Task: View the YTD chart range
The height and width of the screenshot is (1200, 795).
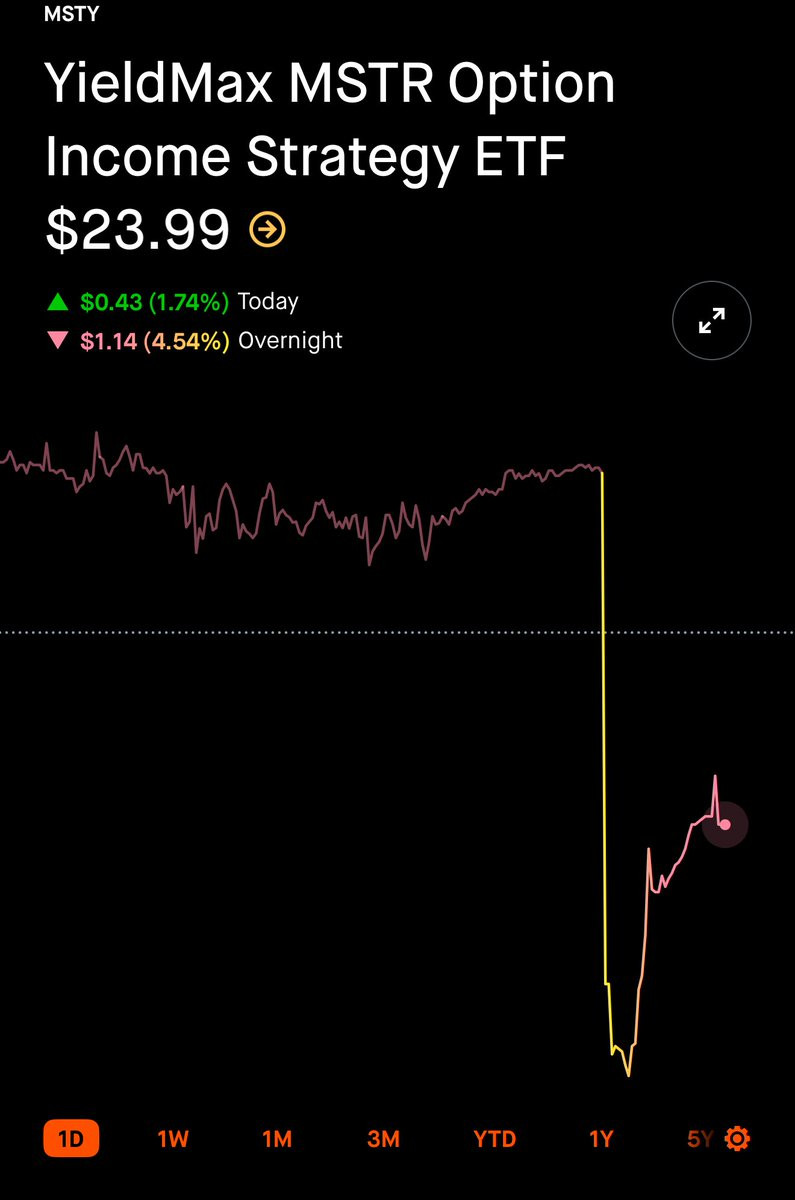Action: tap(495, 1138)
